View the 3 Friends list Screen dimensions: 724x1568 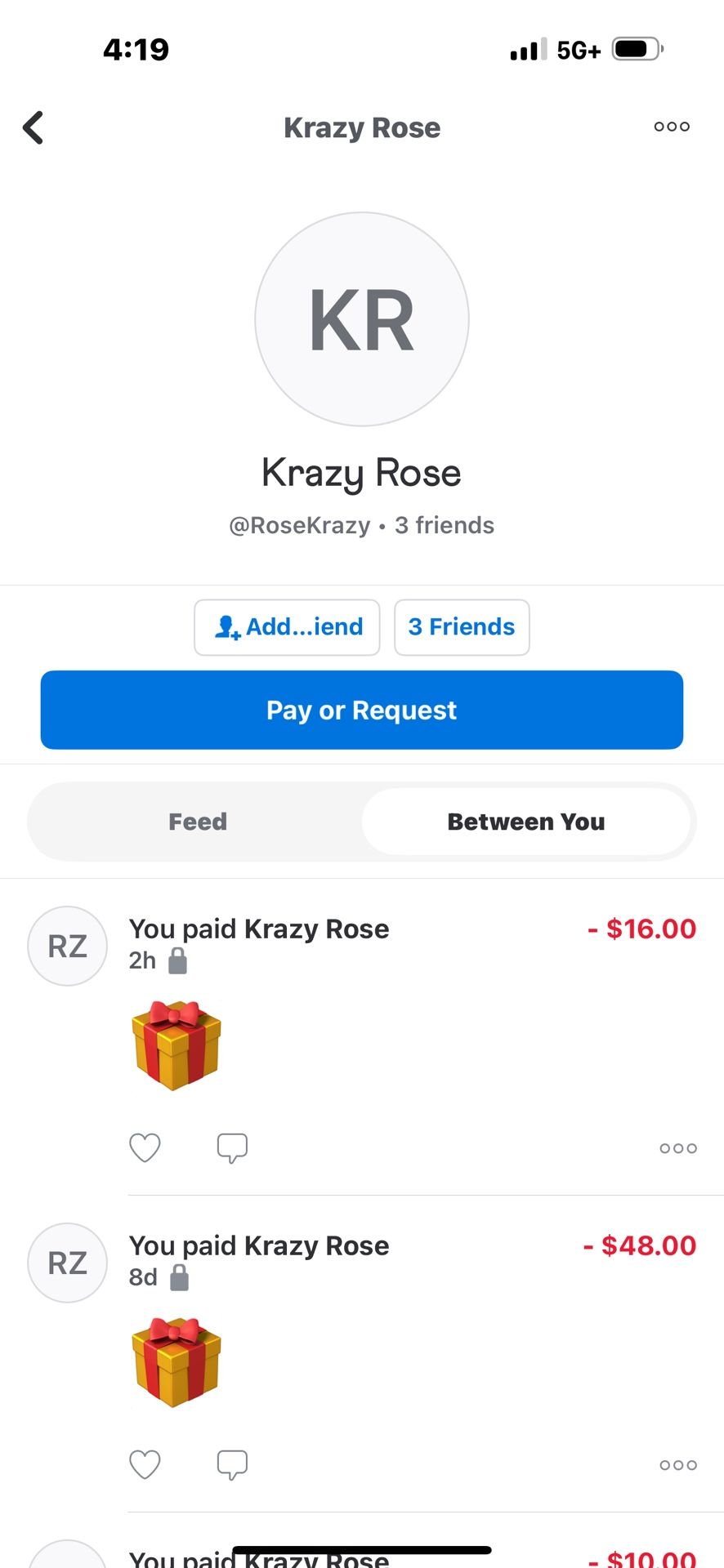462,627
